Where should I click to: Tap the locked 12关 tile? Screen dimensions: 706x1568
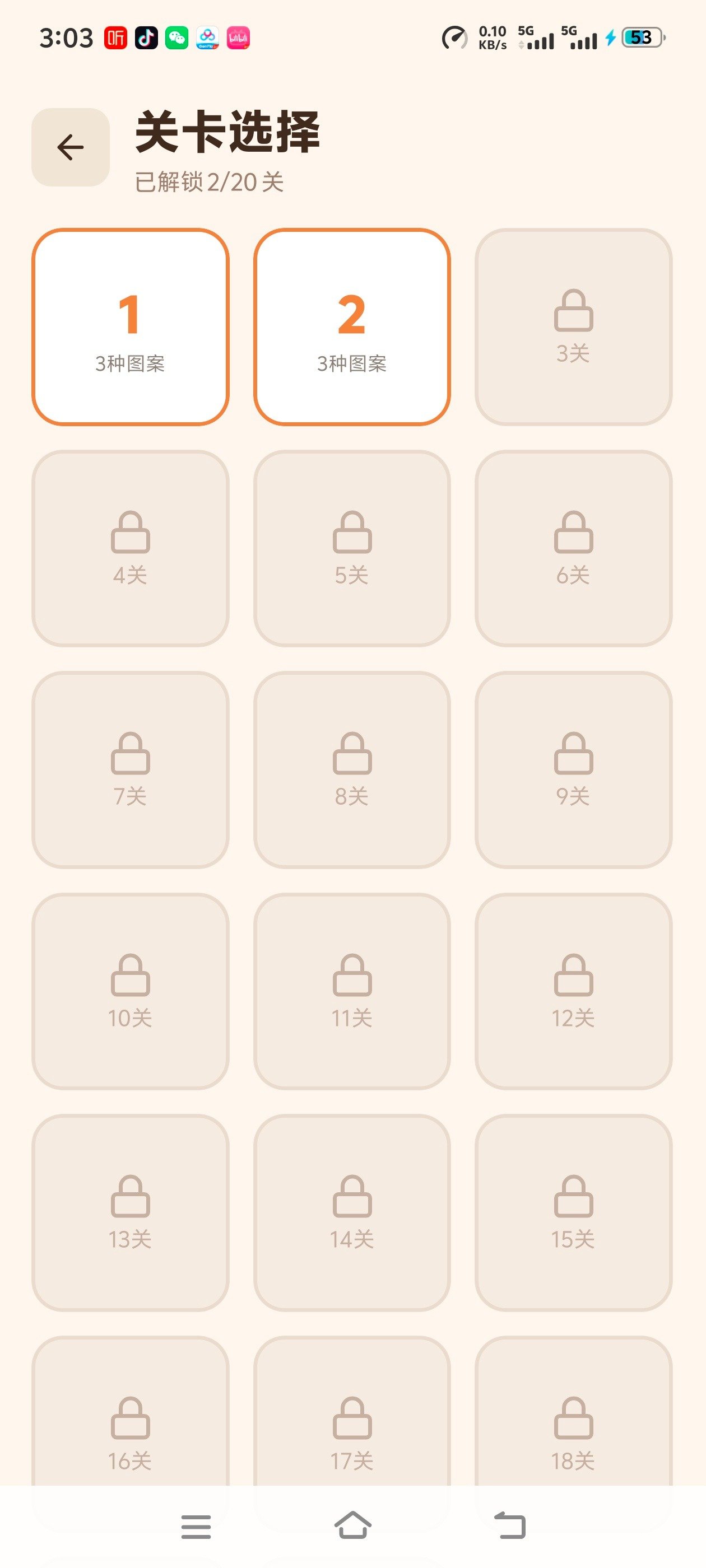pyautogui.click(x=573, y=992)
